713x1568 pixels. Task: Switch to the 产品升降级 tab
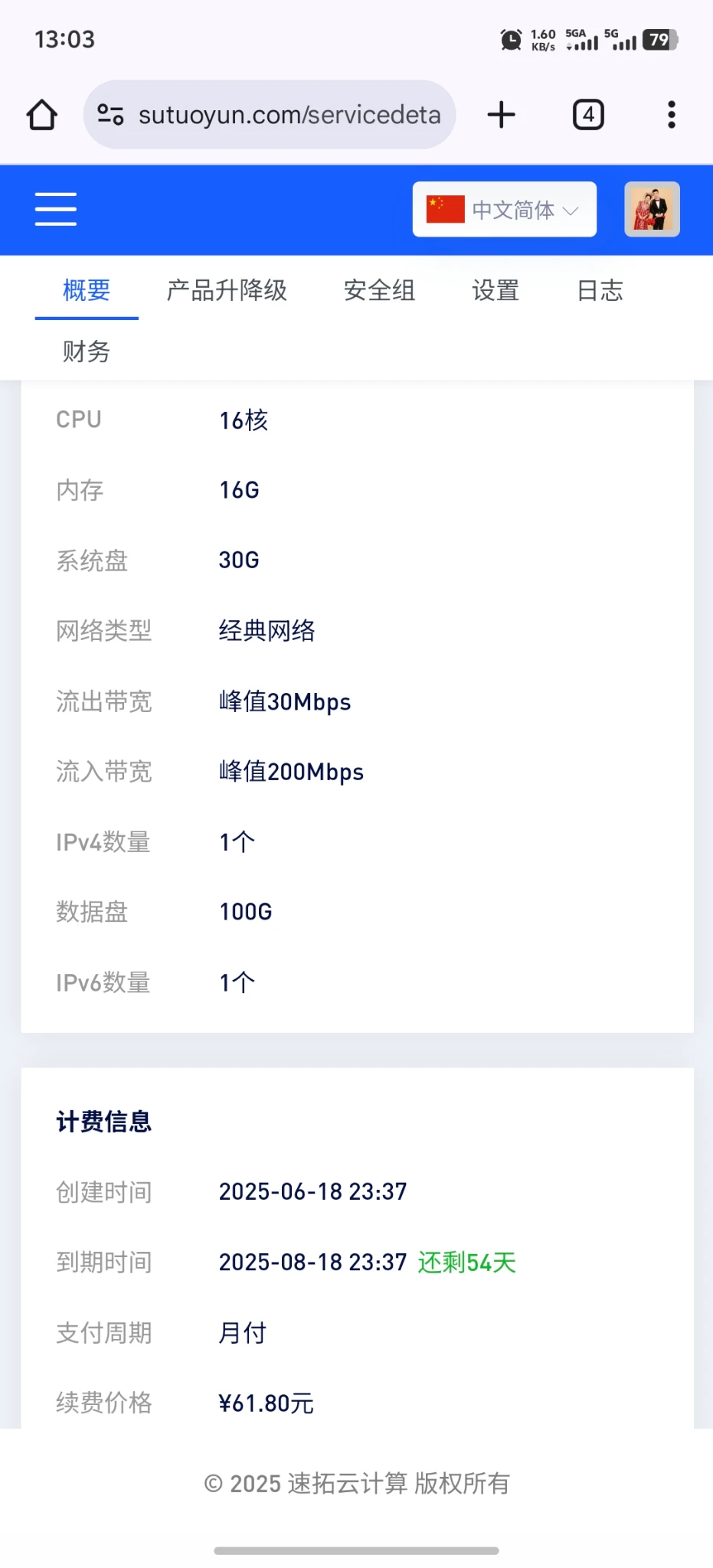point(227,290)
